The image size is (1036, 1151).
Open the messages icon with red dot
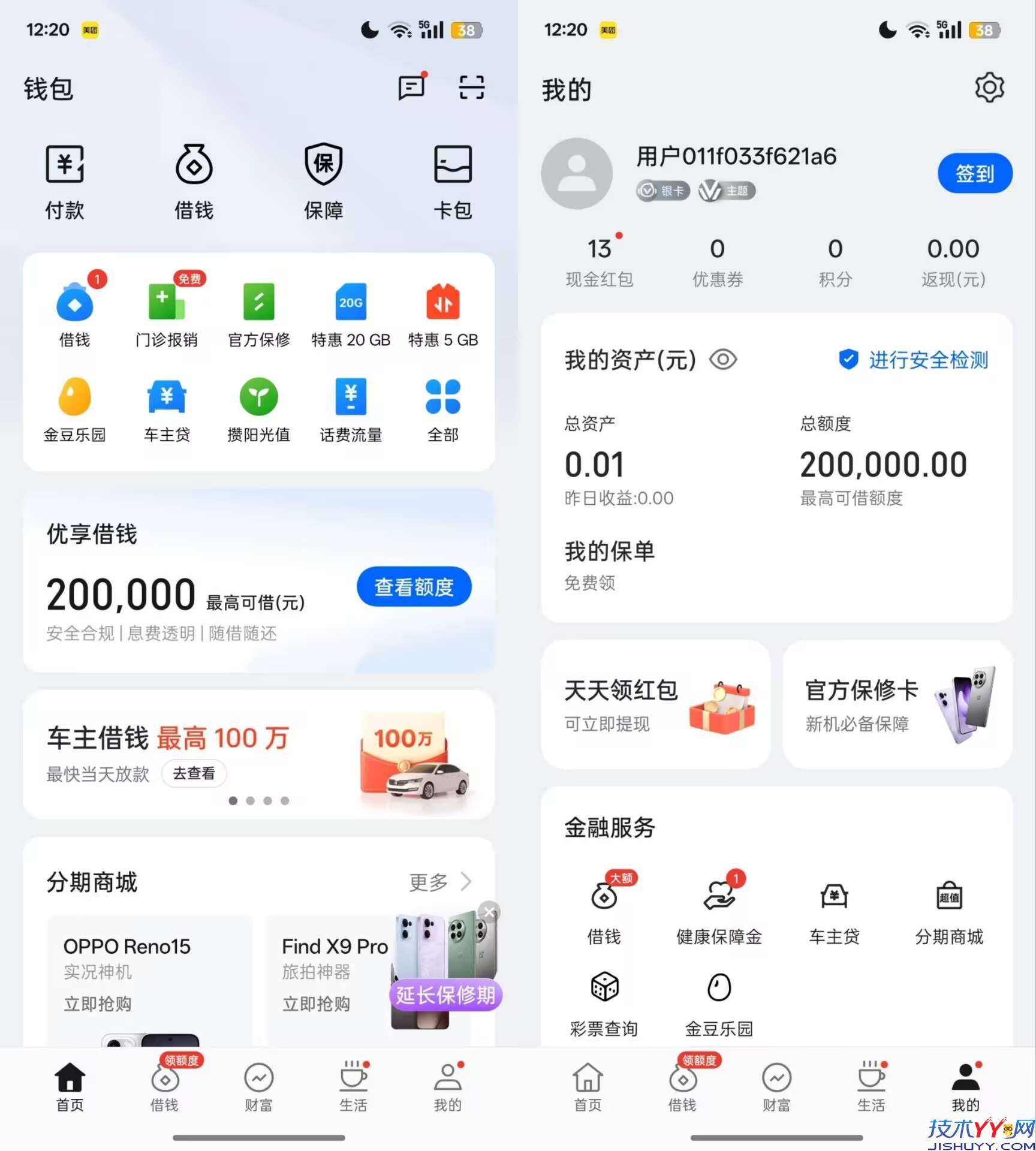(x=411, y=87)
